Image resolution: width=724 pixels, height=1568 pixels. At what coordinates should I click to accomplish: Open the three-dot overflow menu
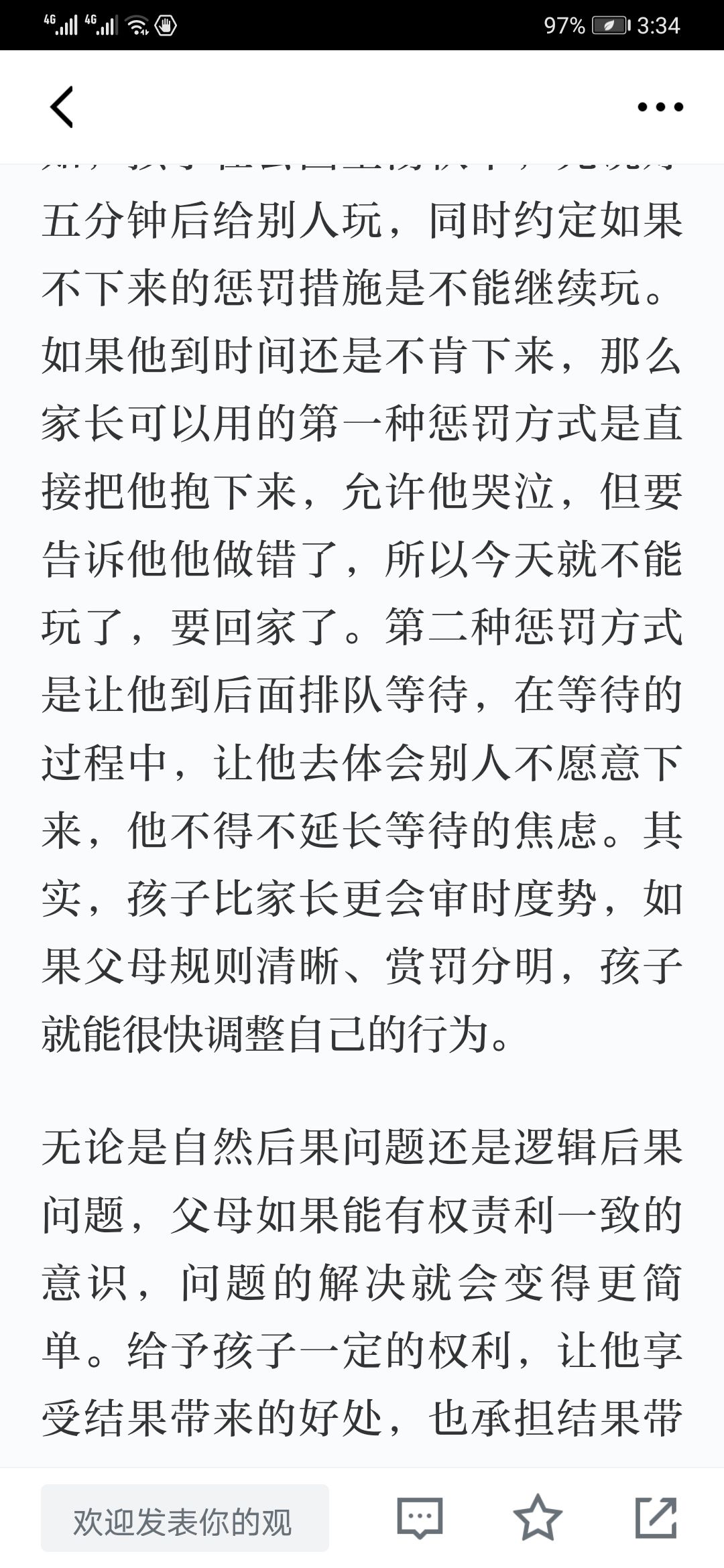coord(660,107)
